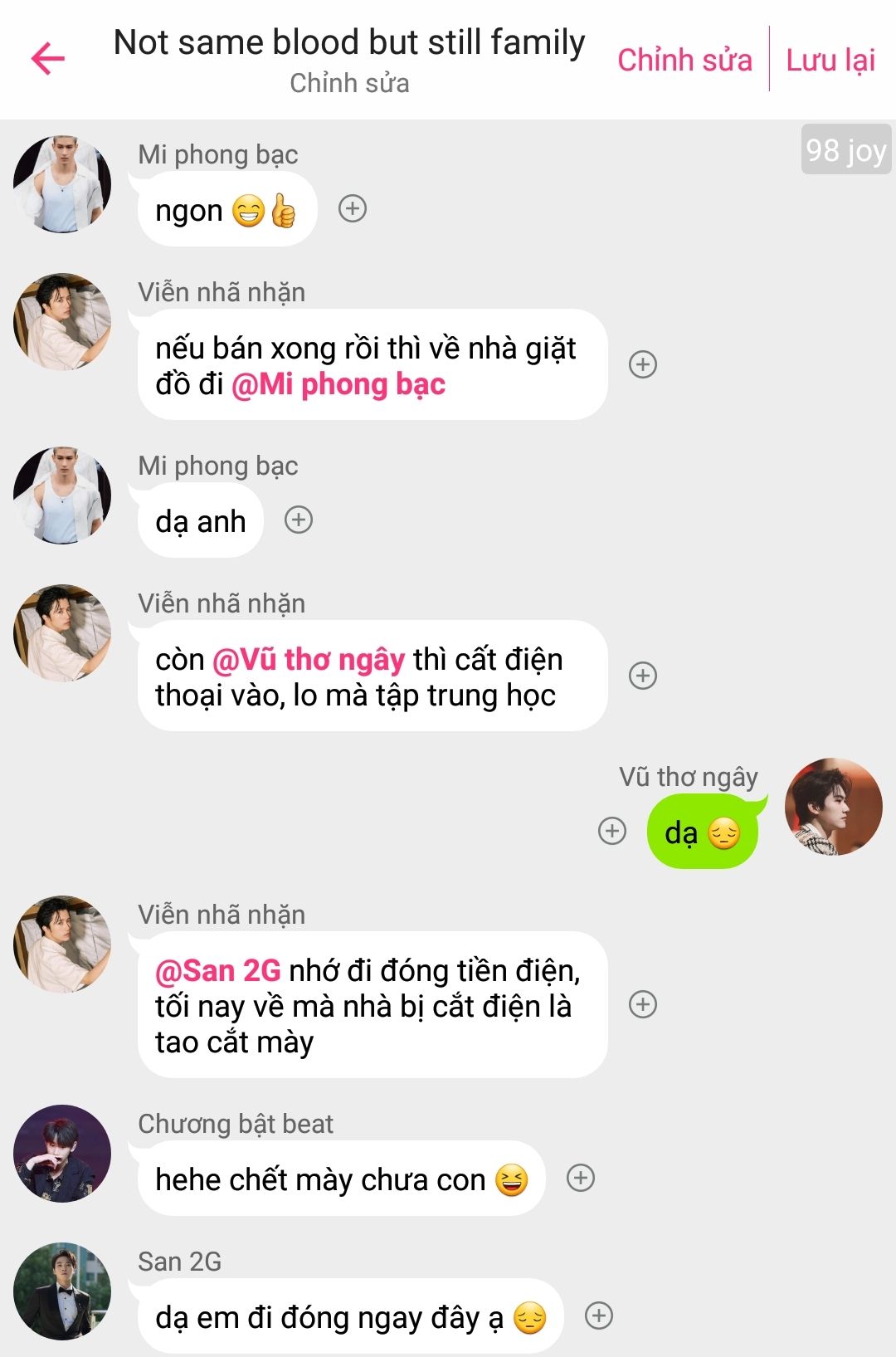896x1357 pixels.
Task: Tap the Chỉnh sửa button in header
Action: tap(684, 60)
